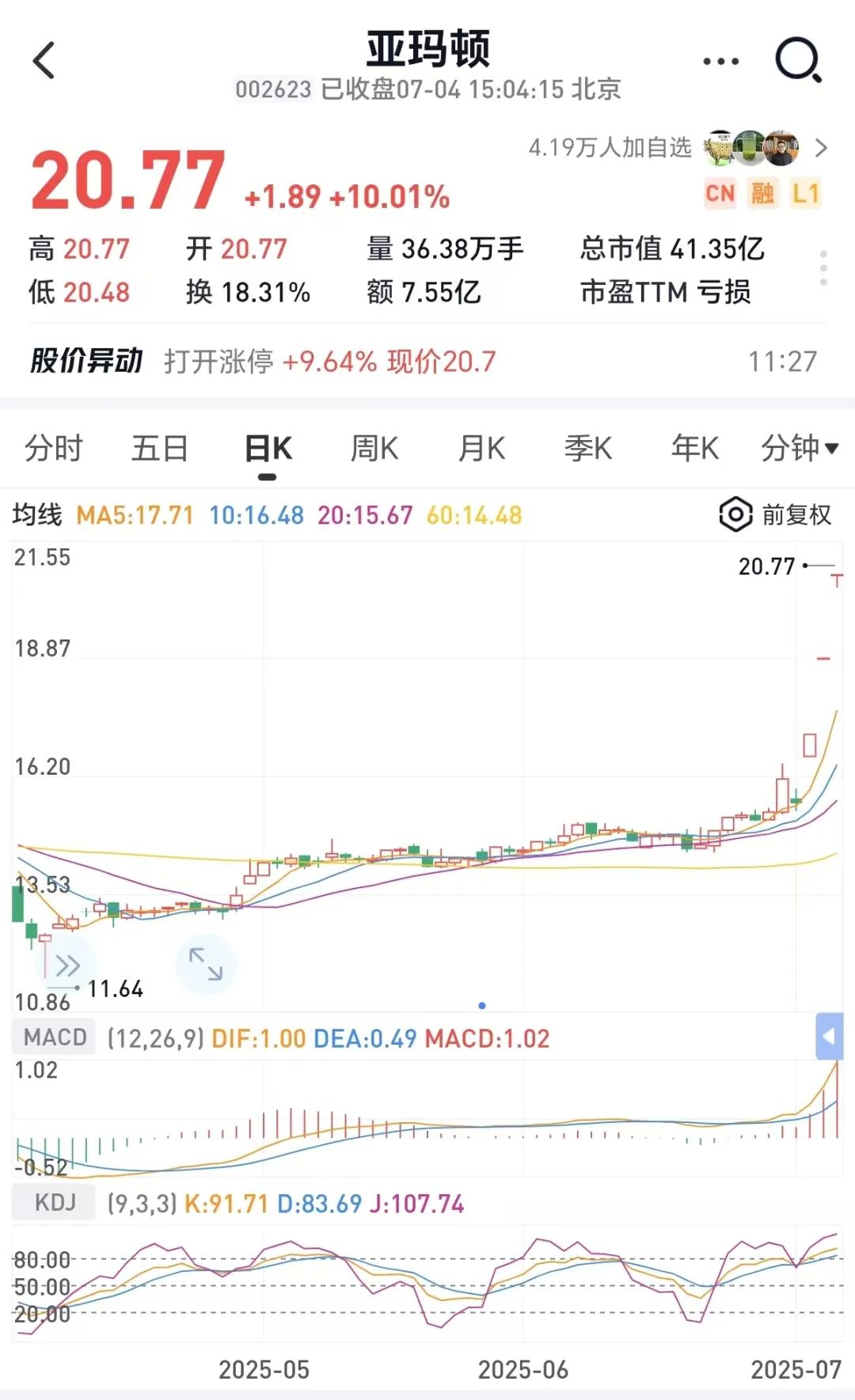
Task: Change the KDJ indicator selector
Action: pyautogui.click(x=55, y=1203)
